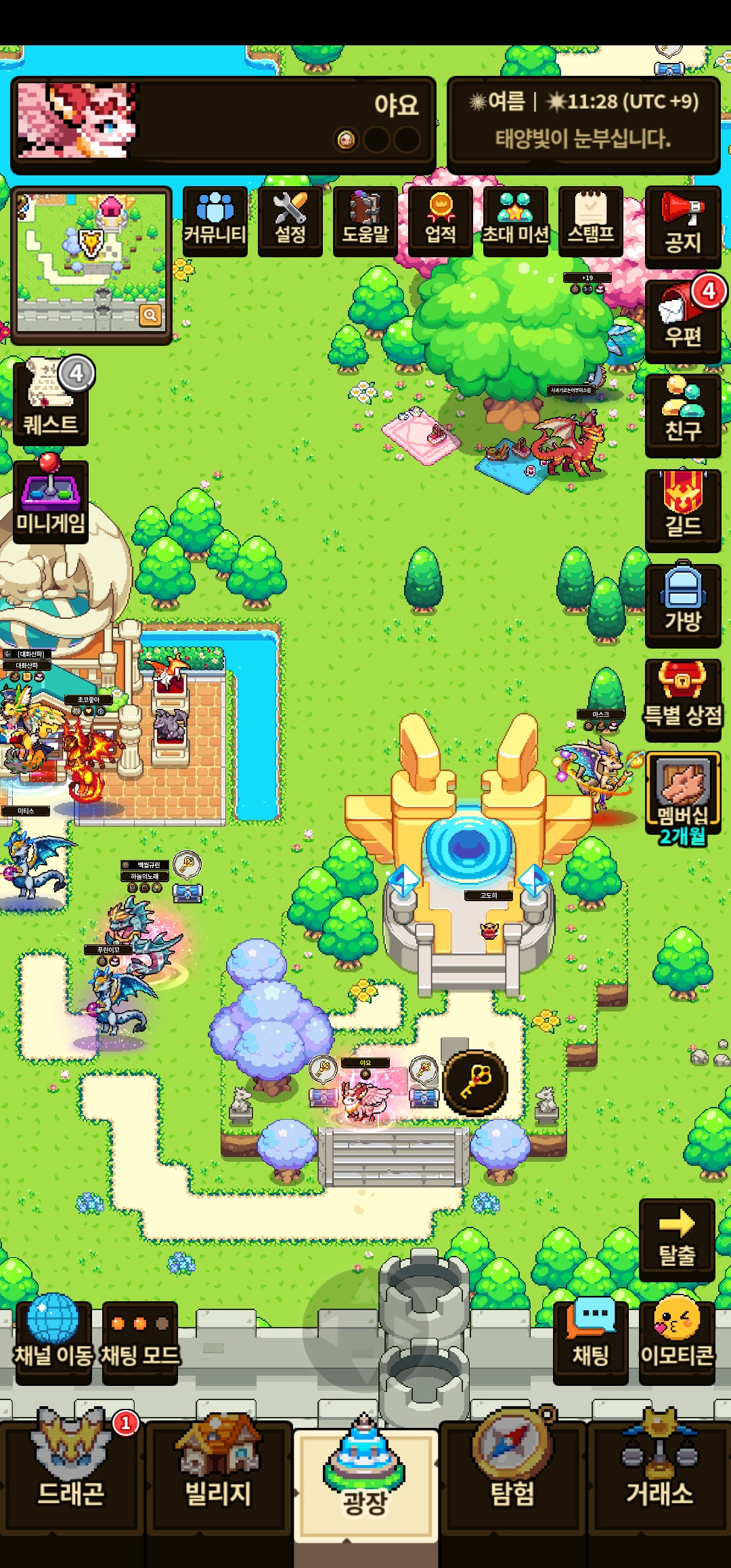
Task: View 공지 (notices)
Action: coord(682,225)
